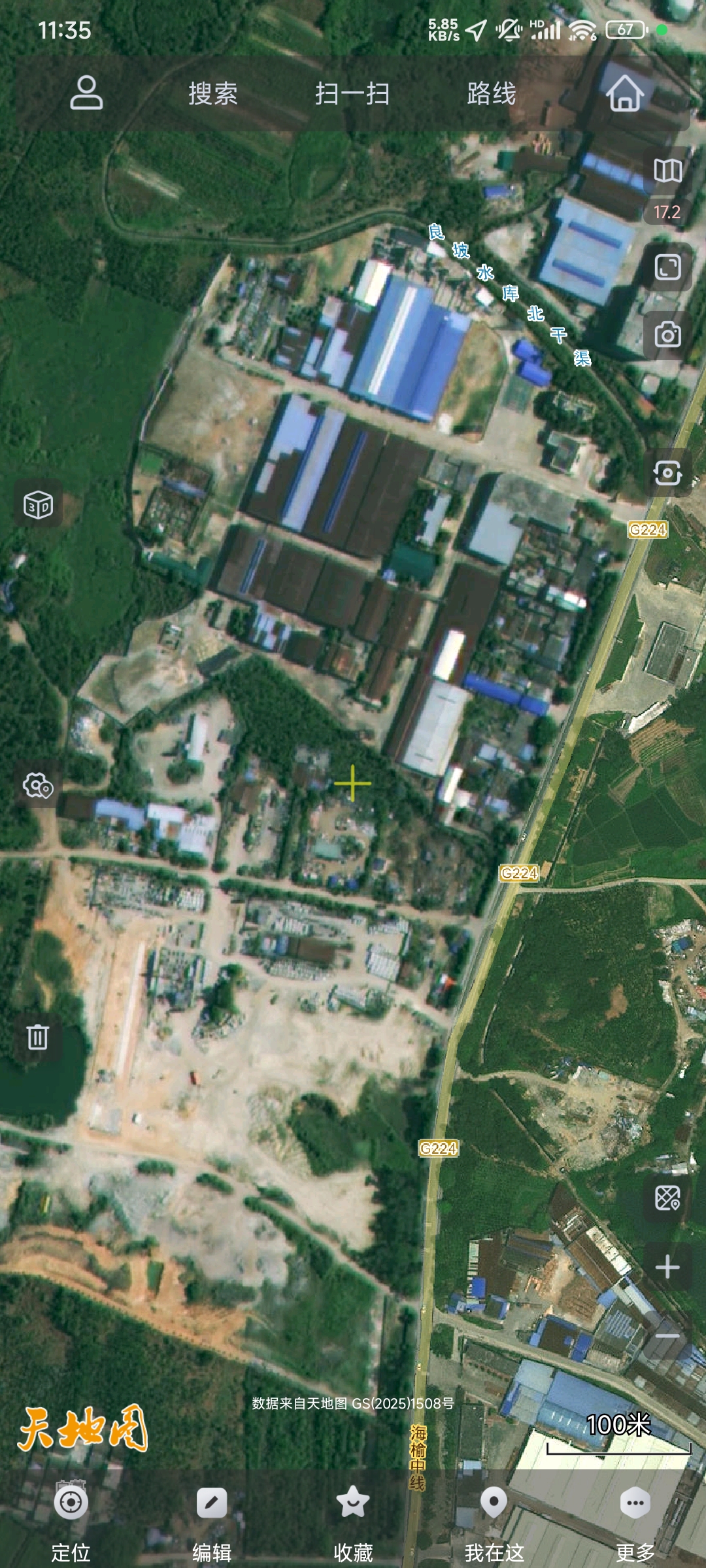Open the map settings gear icon
The width and height of the screenshot is (706, 1568).
point(38,785)
